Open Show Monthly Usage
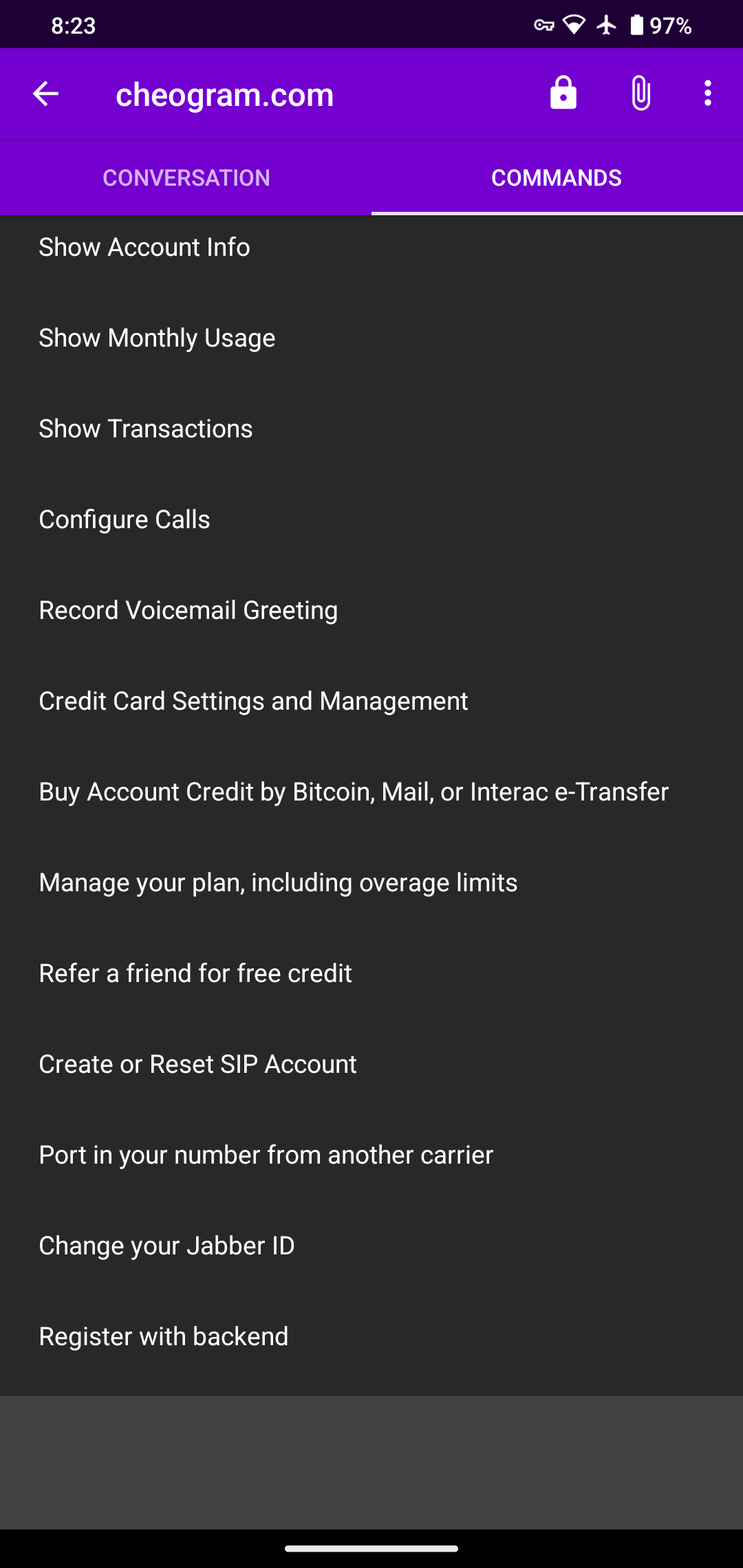Viewport: 743px width, 1568px height. click(371, 338)
